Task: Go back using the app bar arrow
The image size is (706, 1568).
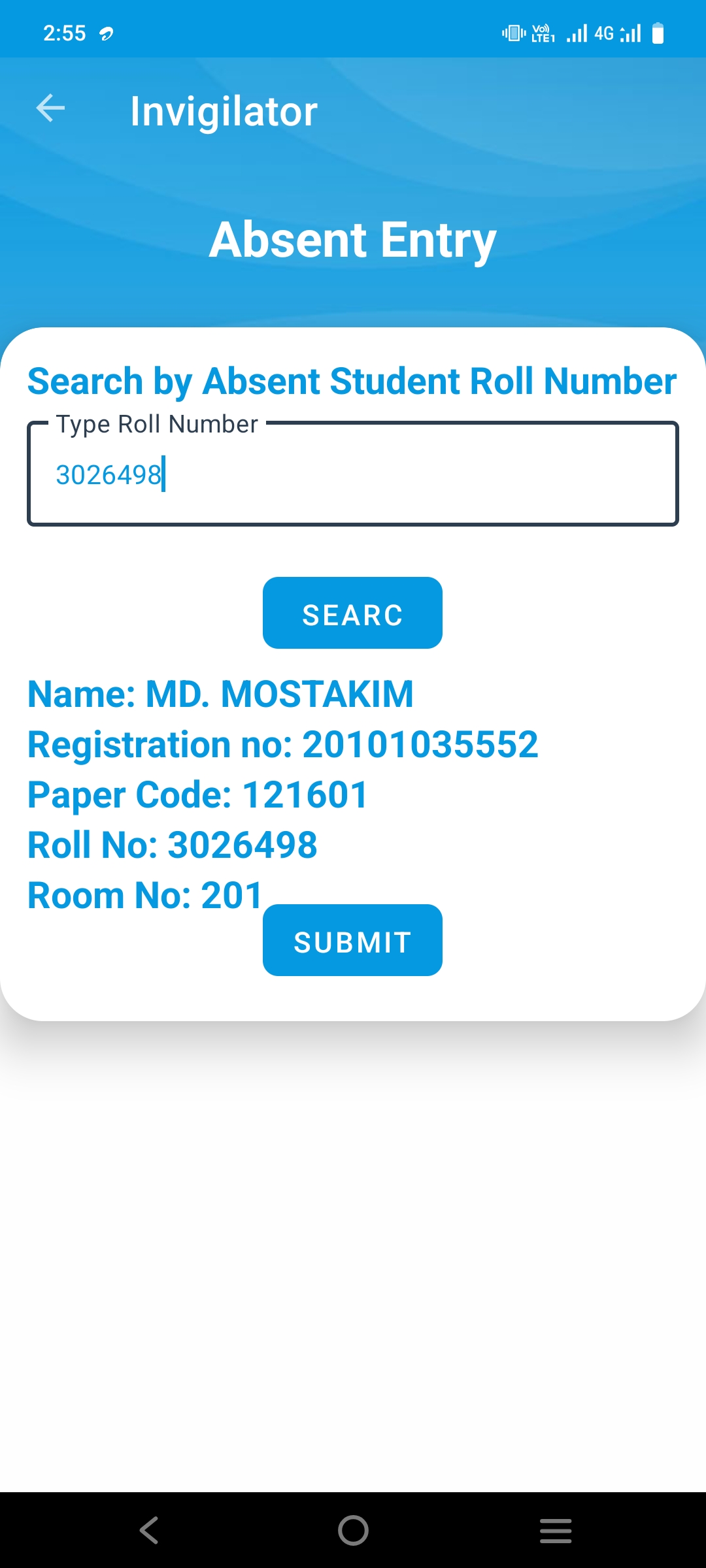Action: point(50,108)
